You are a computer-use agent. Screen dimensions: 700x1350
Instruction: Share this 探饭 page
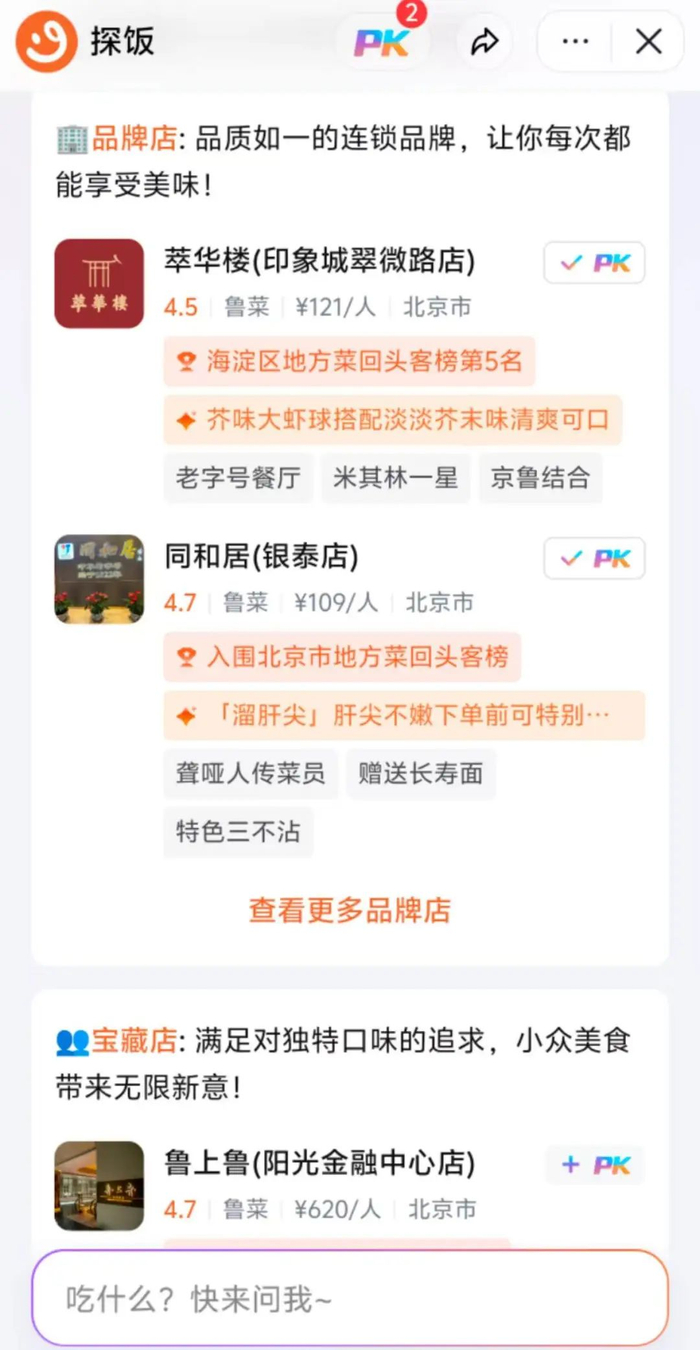click(x=485, y=42)
